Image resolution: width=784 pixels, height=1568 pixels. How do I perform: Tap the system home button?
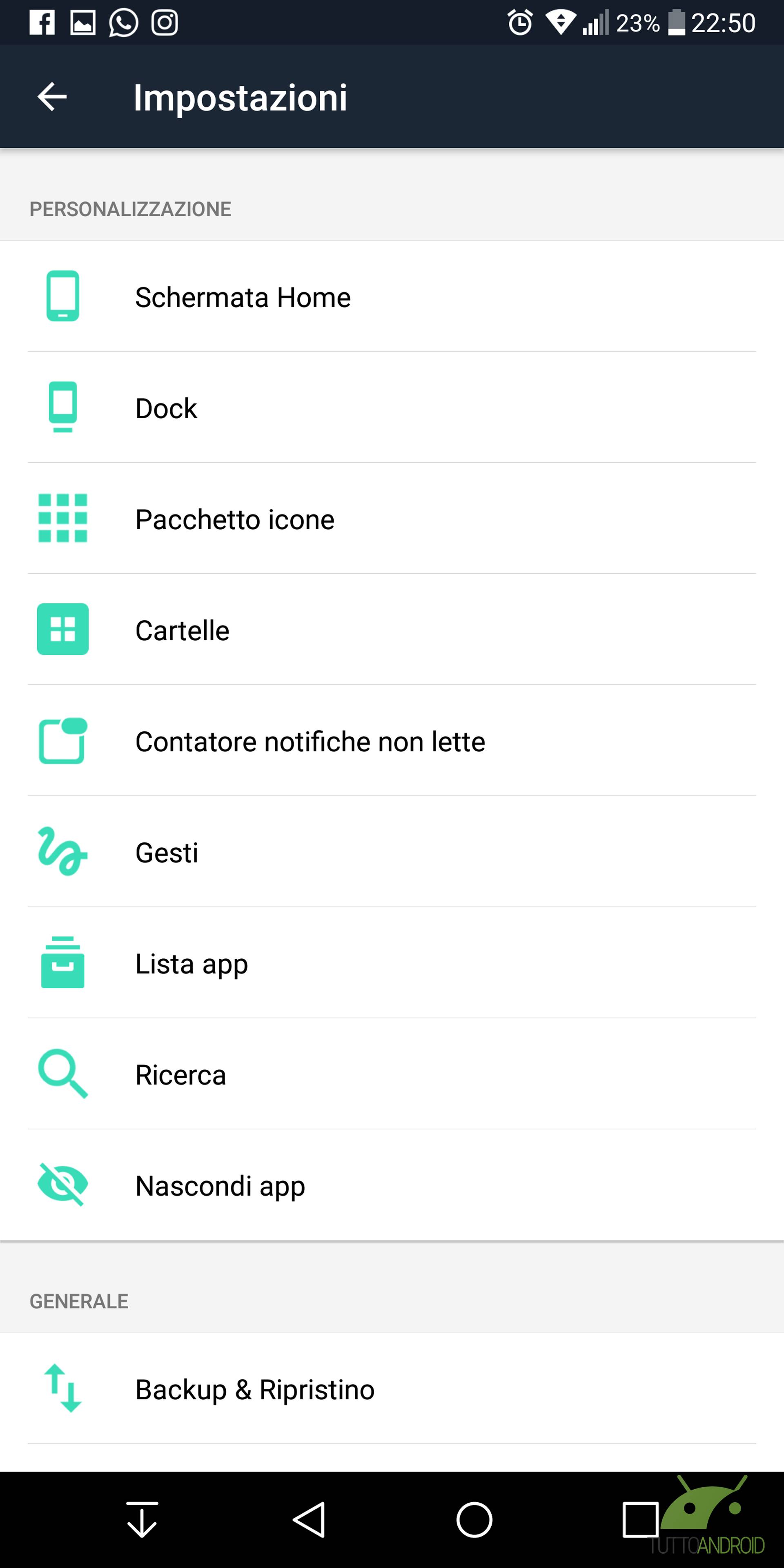(474, 1519)
